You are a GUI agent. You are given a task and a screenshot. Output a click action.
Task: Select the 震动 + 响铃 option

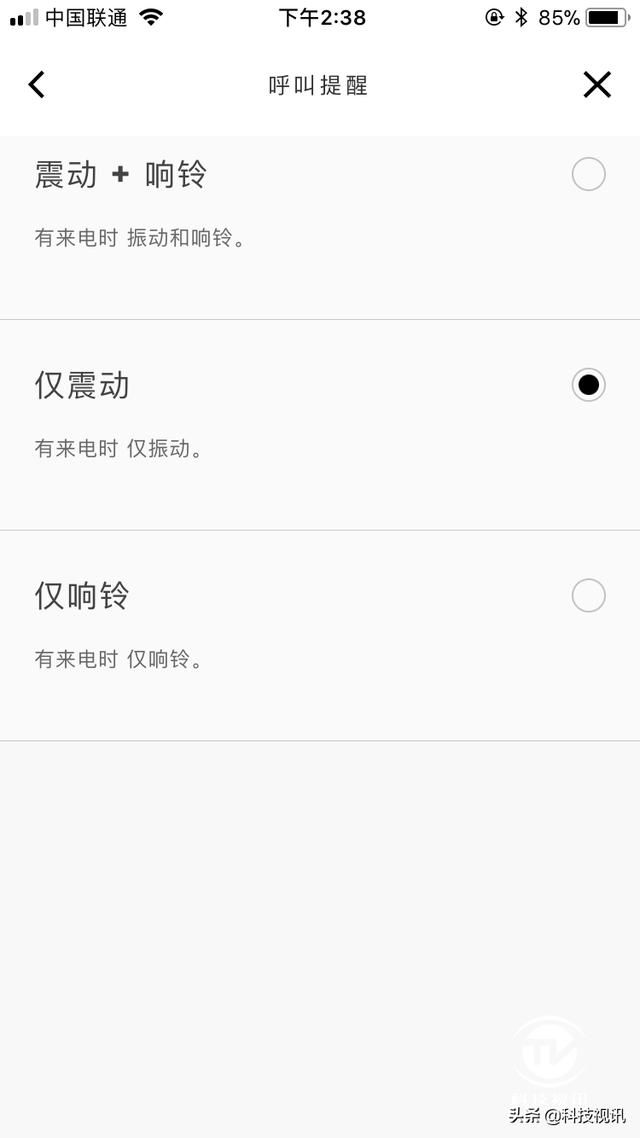click(x=320, y=227)
